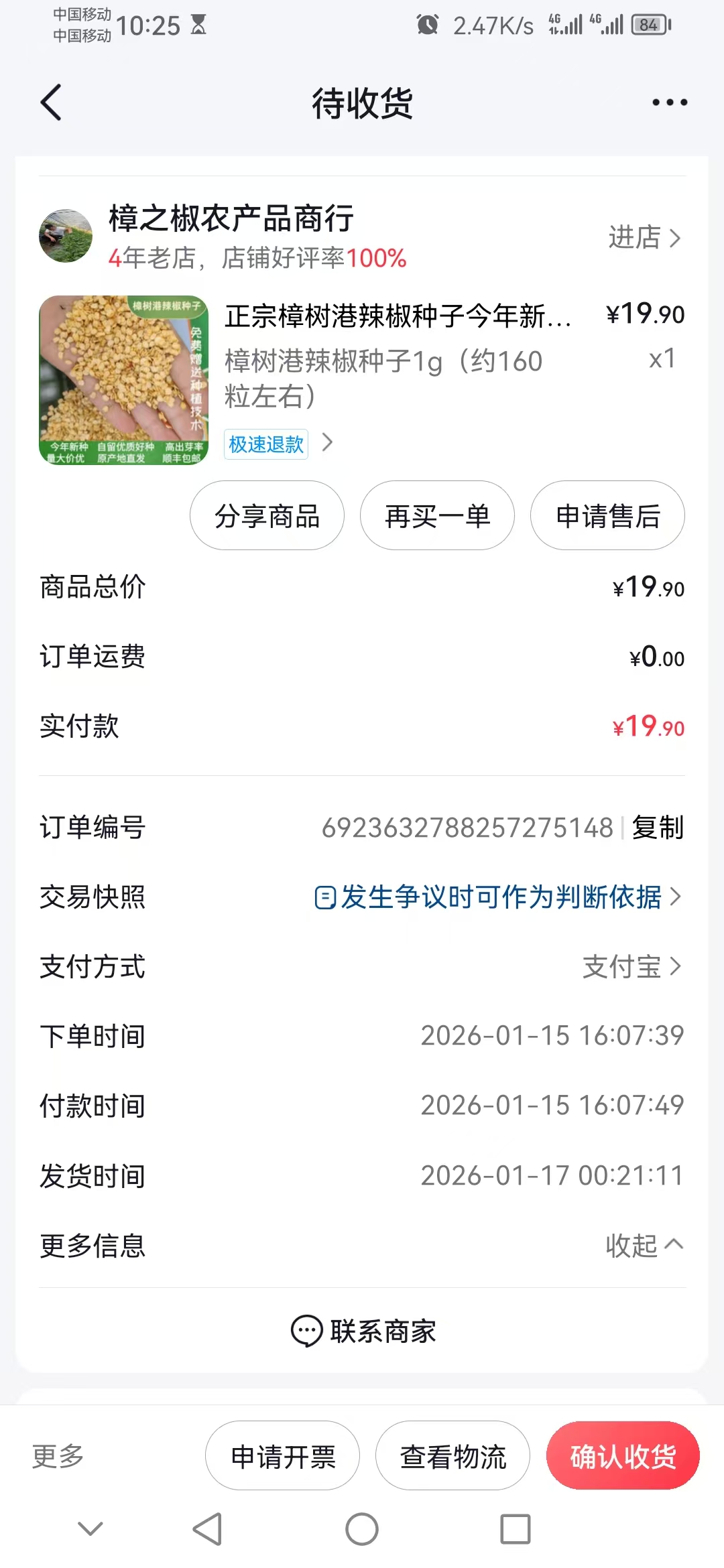Tap 分享商品 to share the product
Image resolution: width=724 pixels, height=1568 pixels.
tap(267, 516)
